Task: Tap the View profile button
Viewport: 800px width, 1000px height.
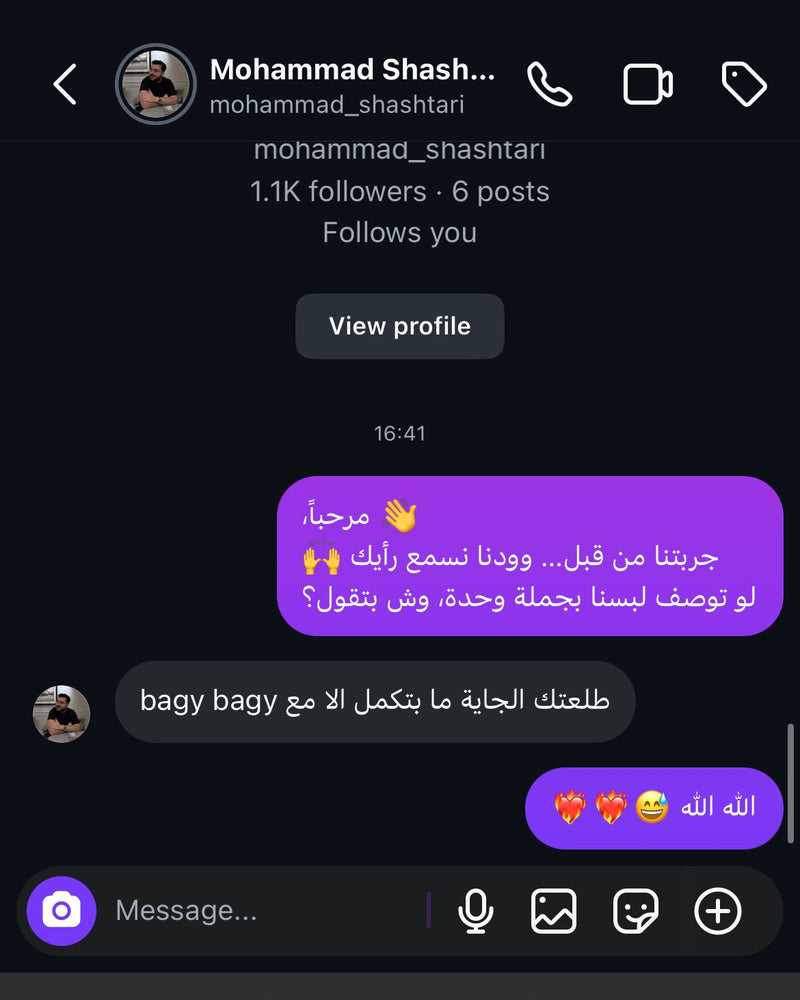Action: (399, 326)
